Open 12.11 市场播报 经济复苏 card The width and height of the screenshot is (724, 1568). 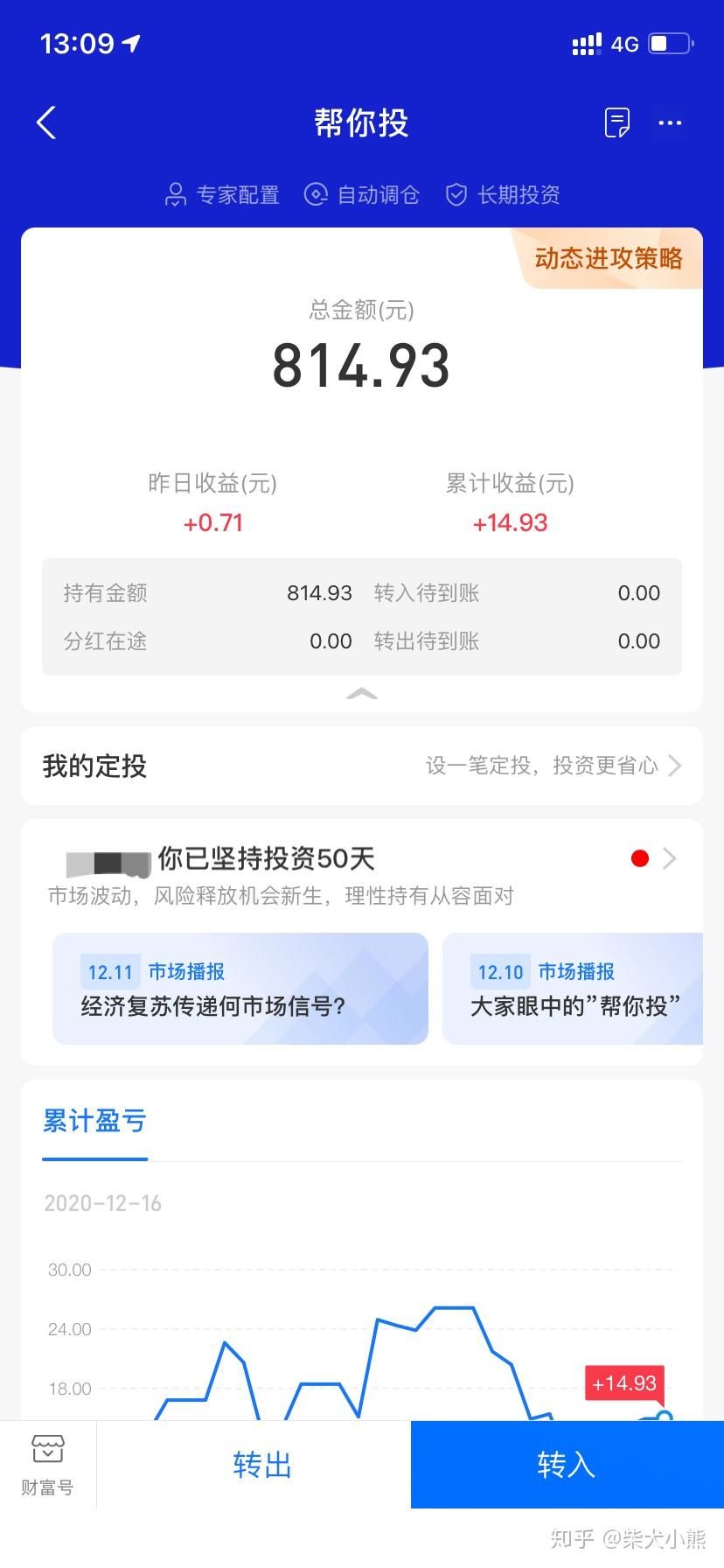(240, 989)
